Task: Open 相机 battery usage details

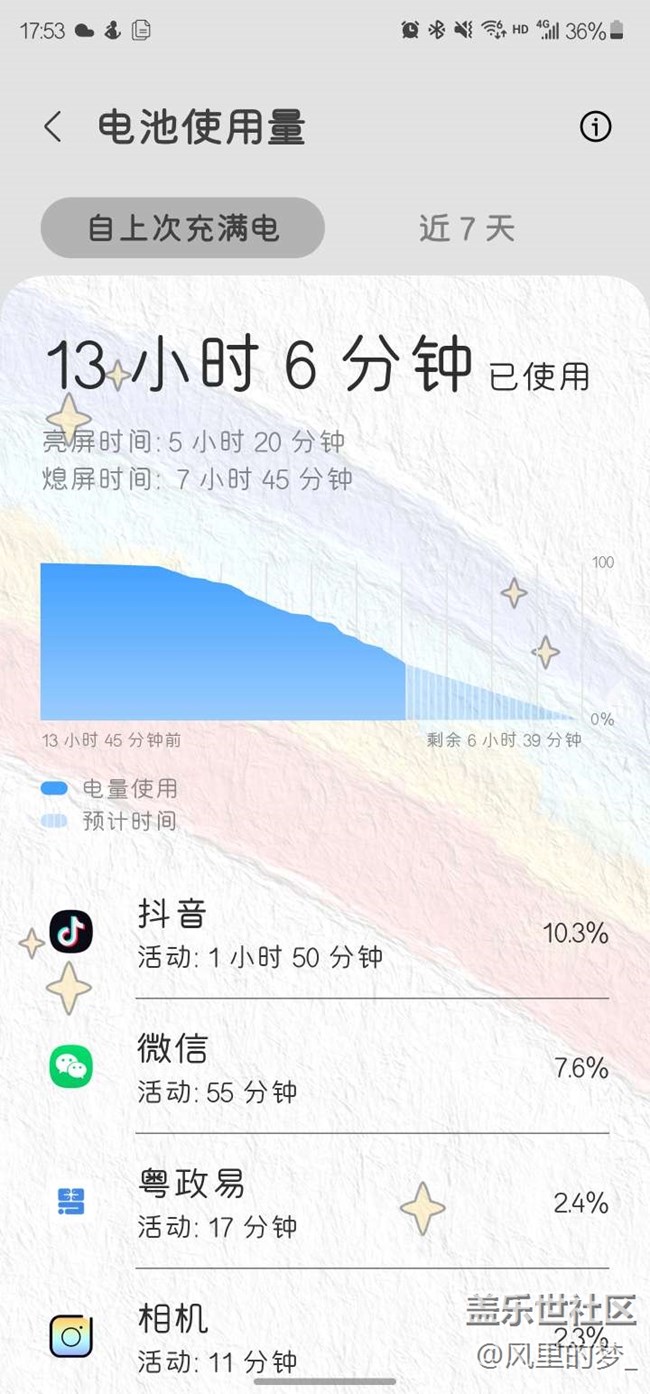Action: 328,1334
